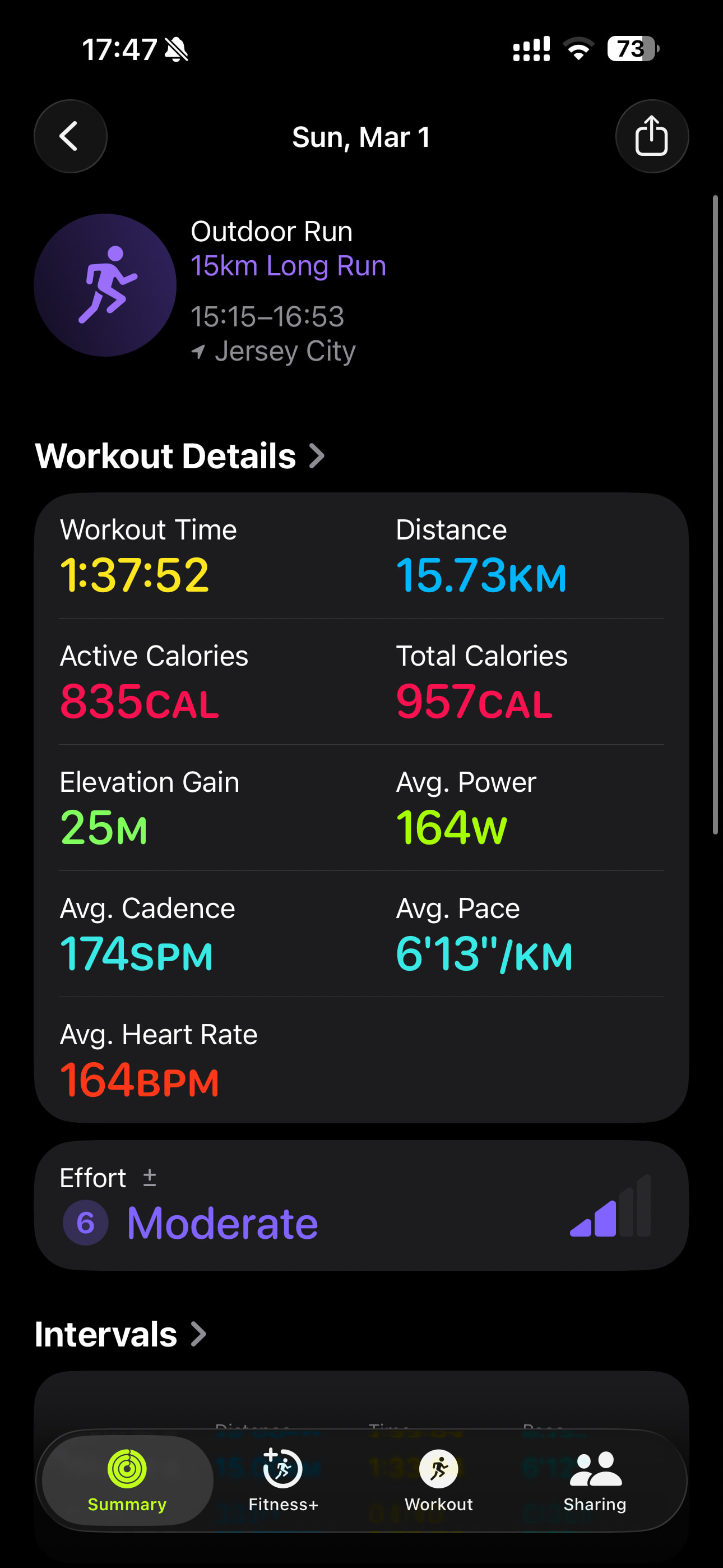
Task: Switch to the Fitness+ tab
Action: [x=283, y=1481]
